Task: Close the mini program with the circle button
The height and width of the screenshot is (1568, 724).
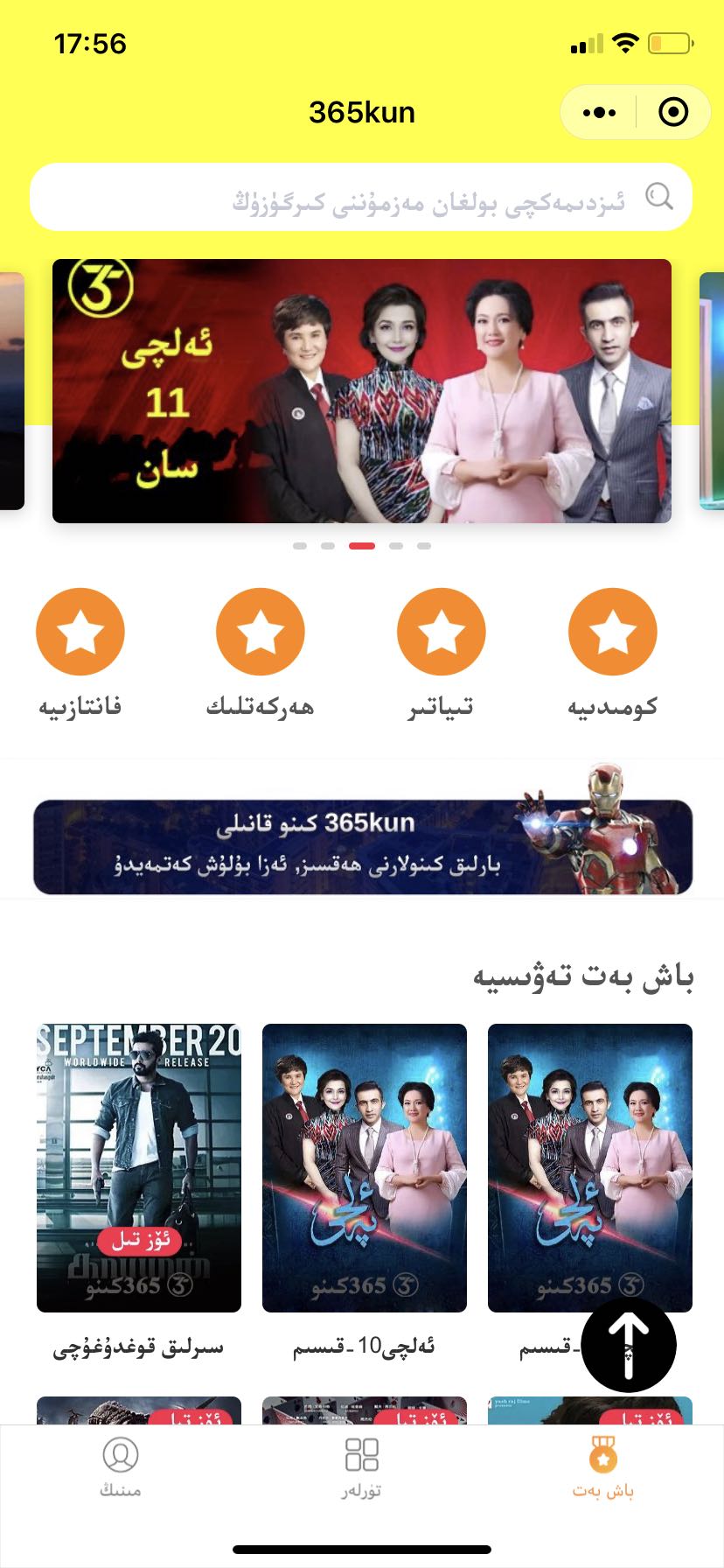Action: [673, 113]
